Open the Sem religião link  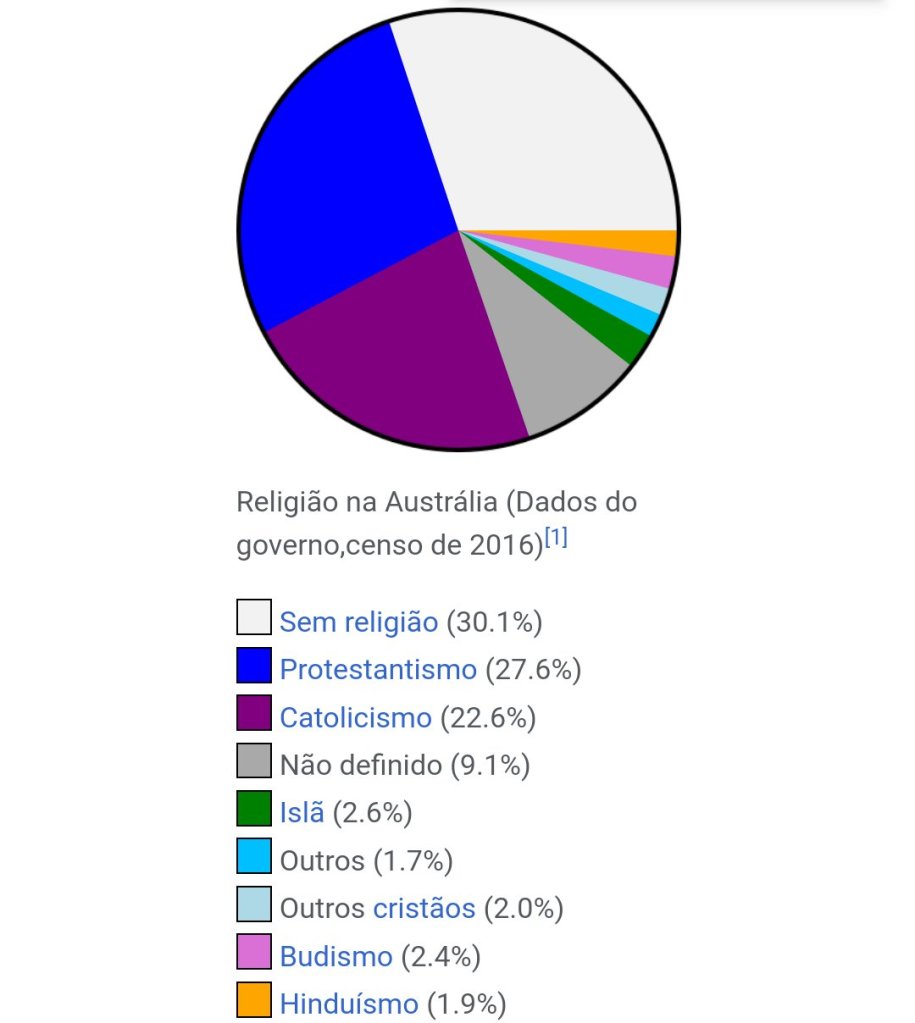coord(358,622)
